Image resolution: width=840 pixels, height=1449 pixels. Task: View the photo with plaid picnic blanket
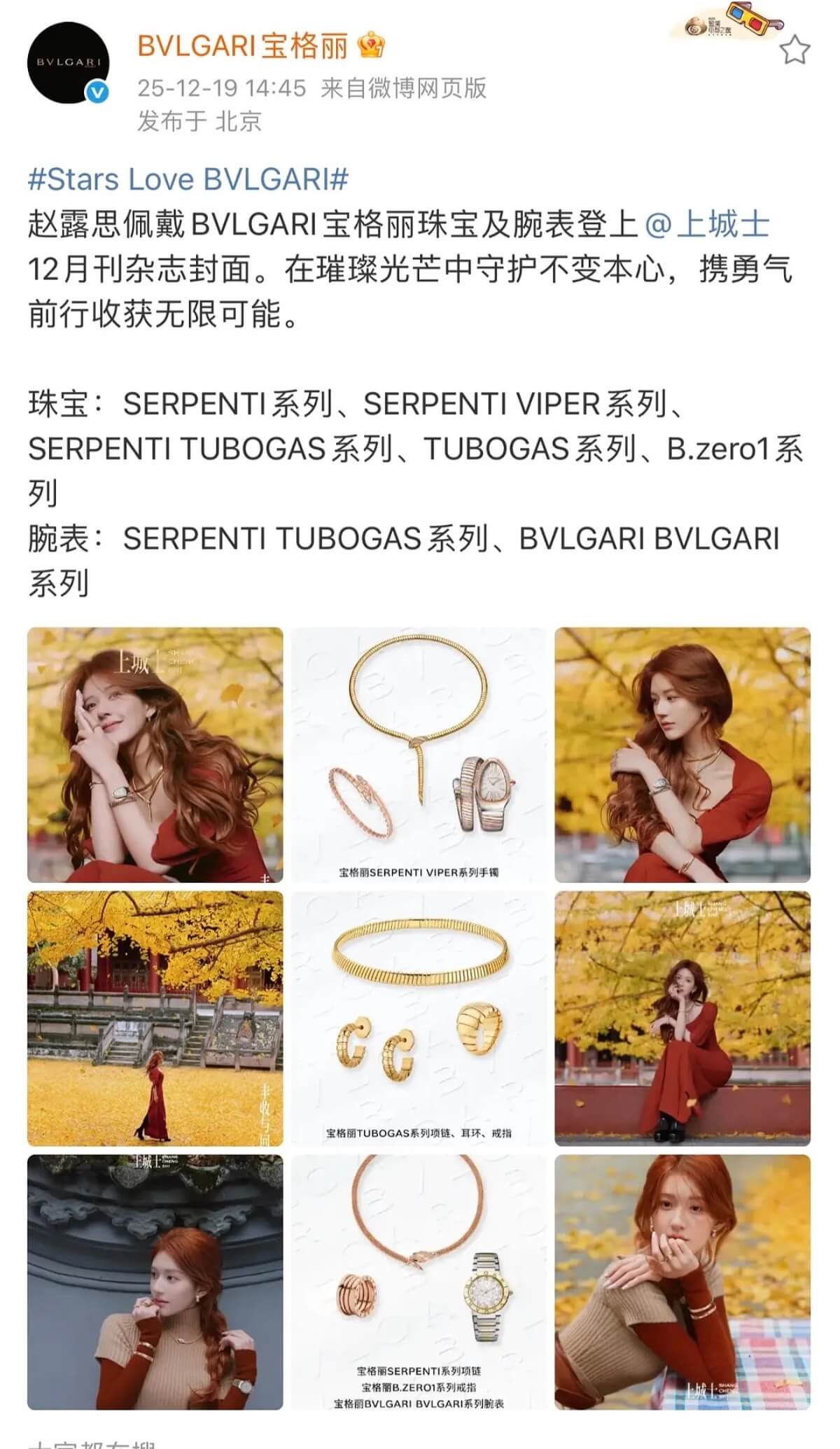click(682, 1282)
